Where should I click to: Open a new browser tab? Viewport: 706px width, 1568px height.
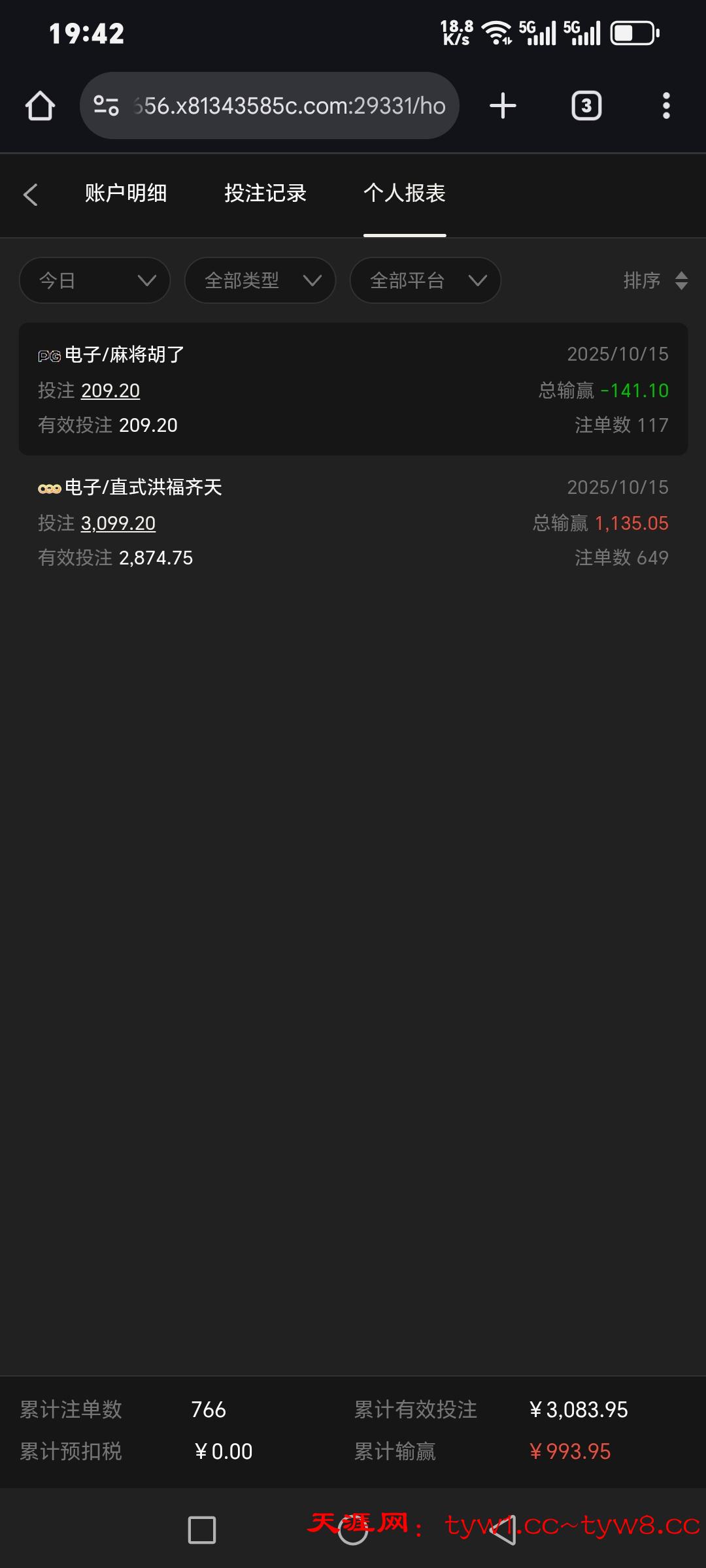coord(503,106)
